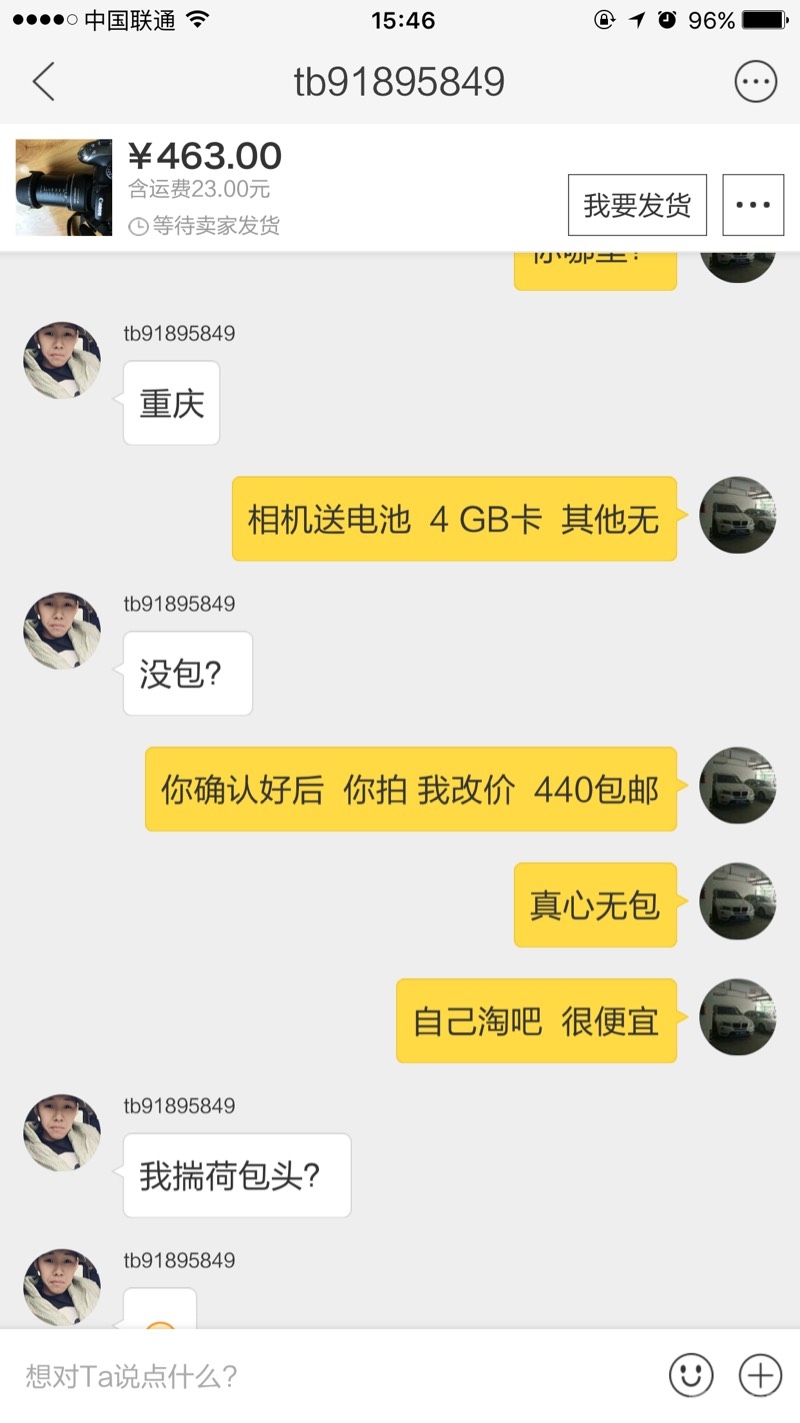800x1423 pixels.
Task: Open the emoji picker
Action: point(691,1375)
